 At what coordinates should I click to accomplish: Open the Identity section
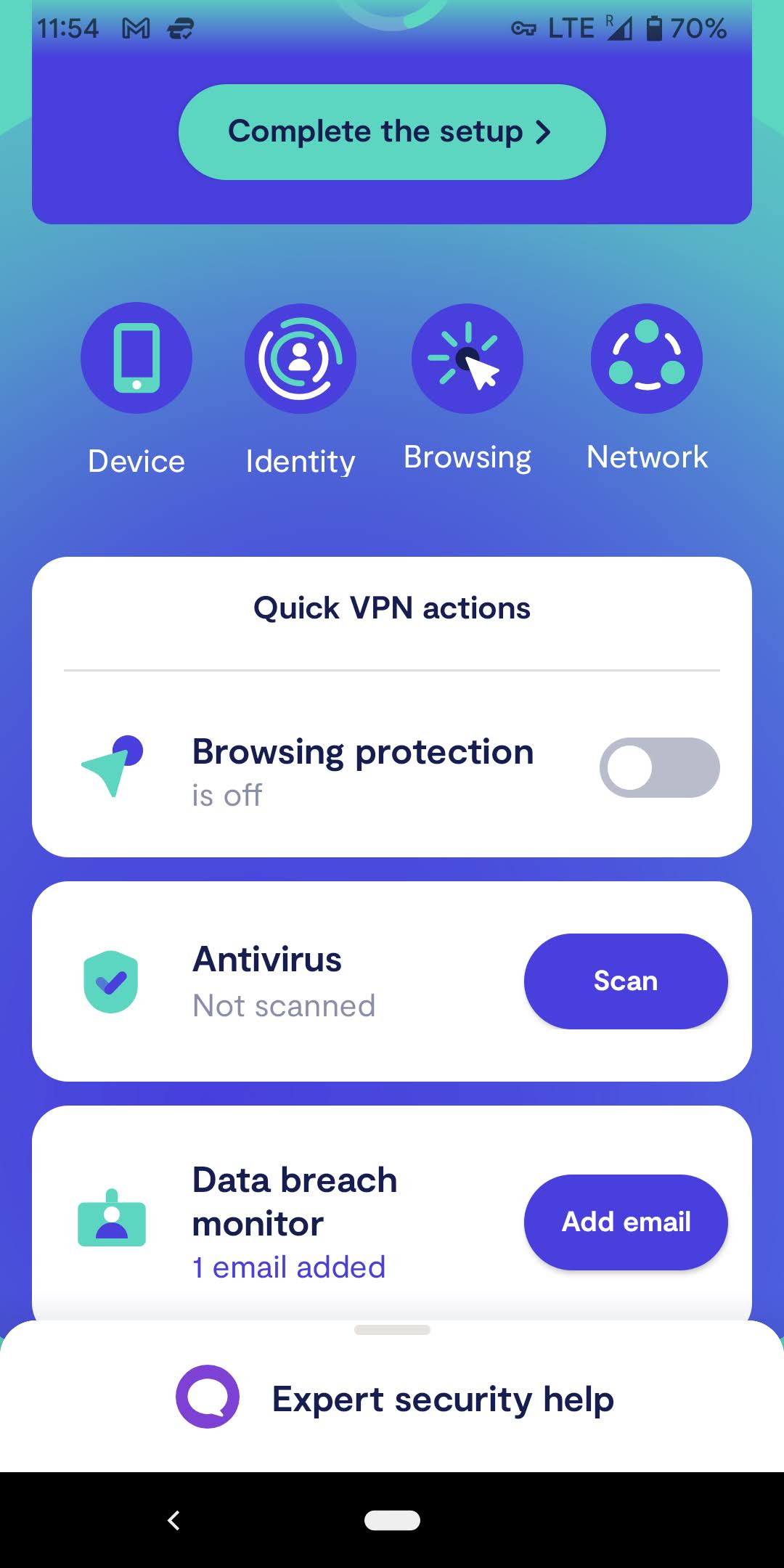pos(300,359)
